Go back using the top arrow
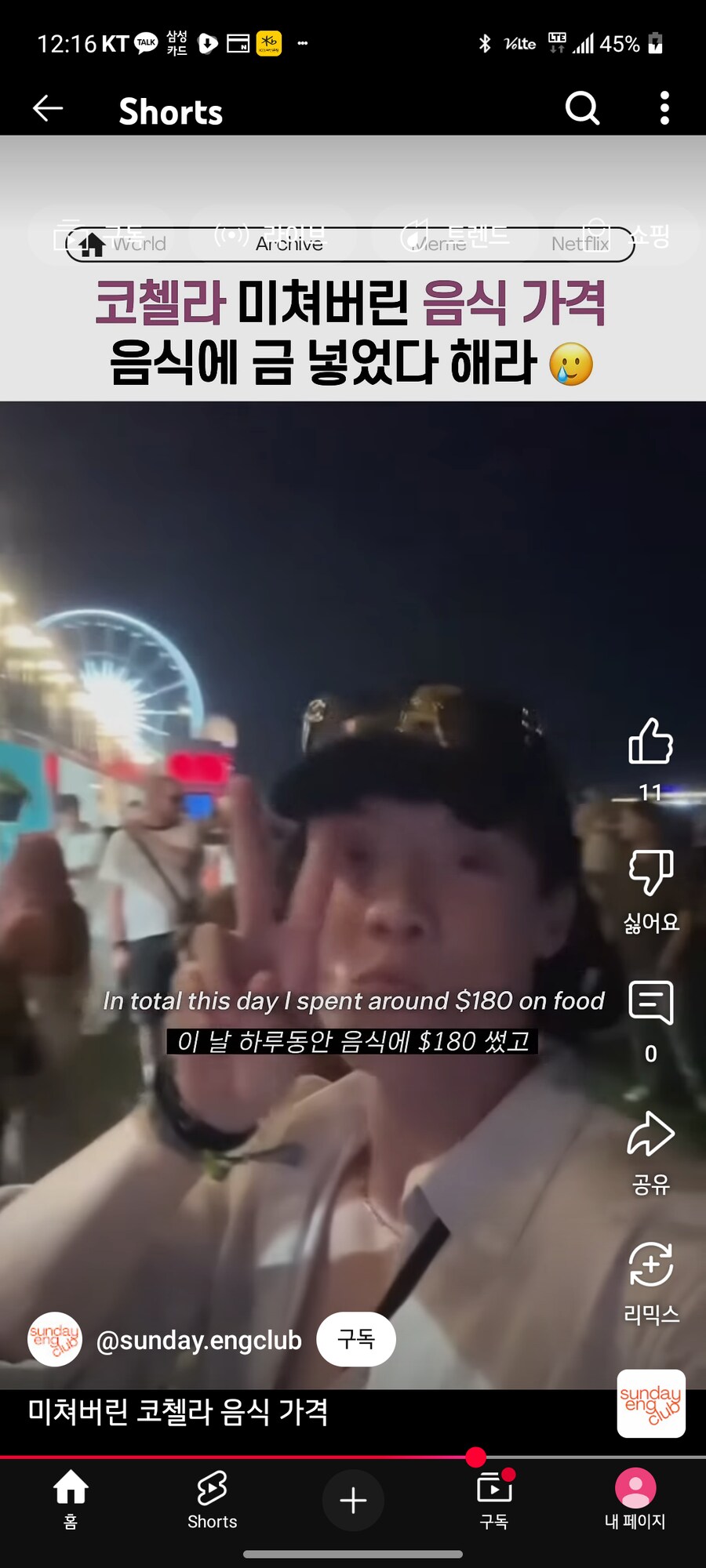 click(x=48, y=108)
